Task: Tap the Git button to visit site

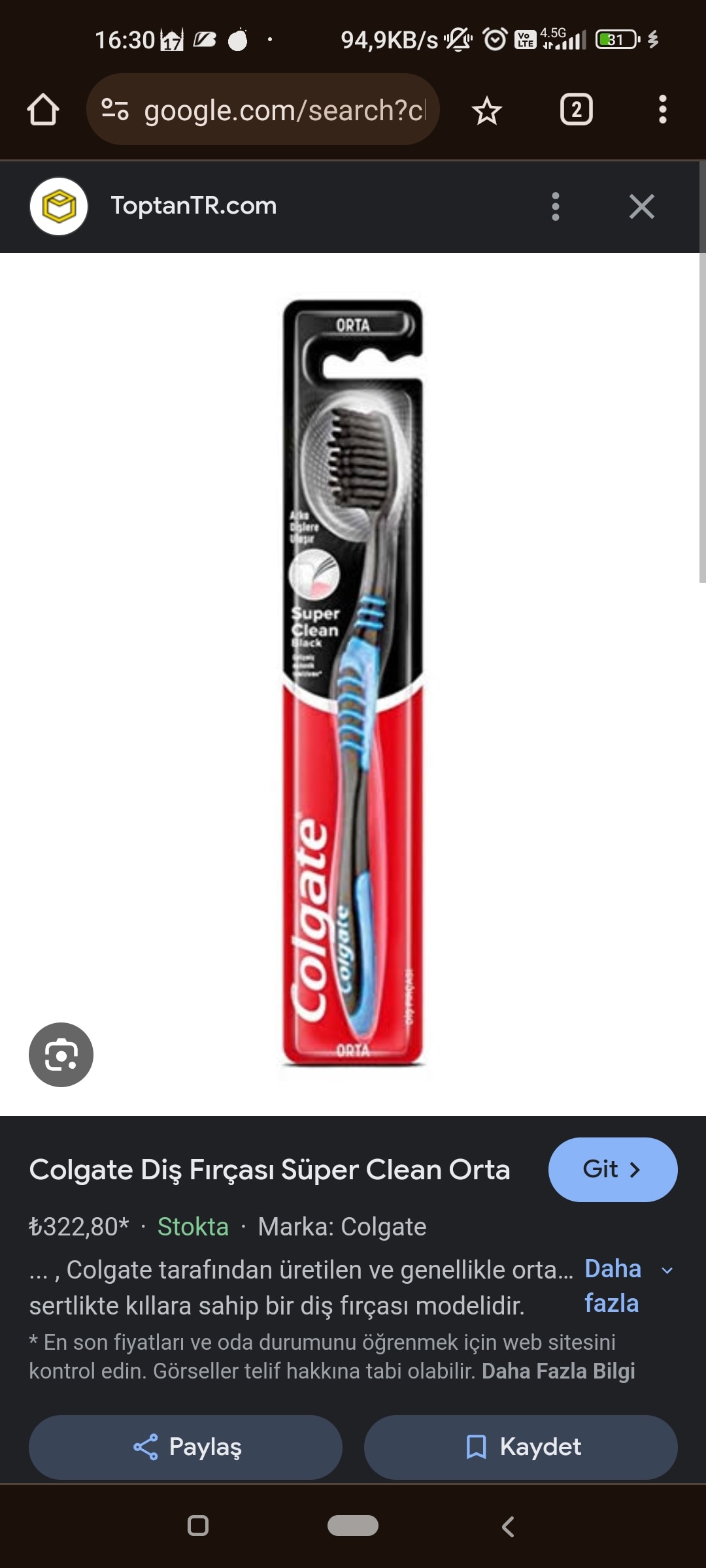Action: (x=613, y=1169)
